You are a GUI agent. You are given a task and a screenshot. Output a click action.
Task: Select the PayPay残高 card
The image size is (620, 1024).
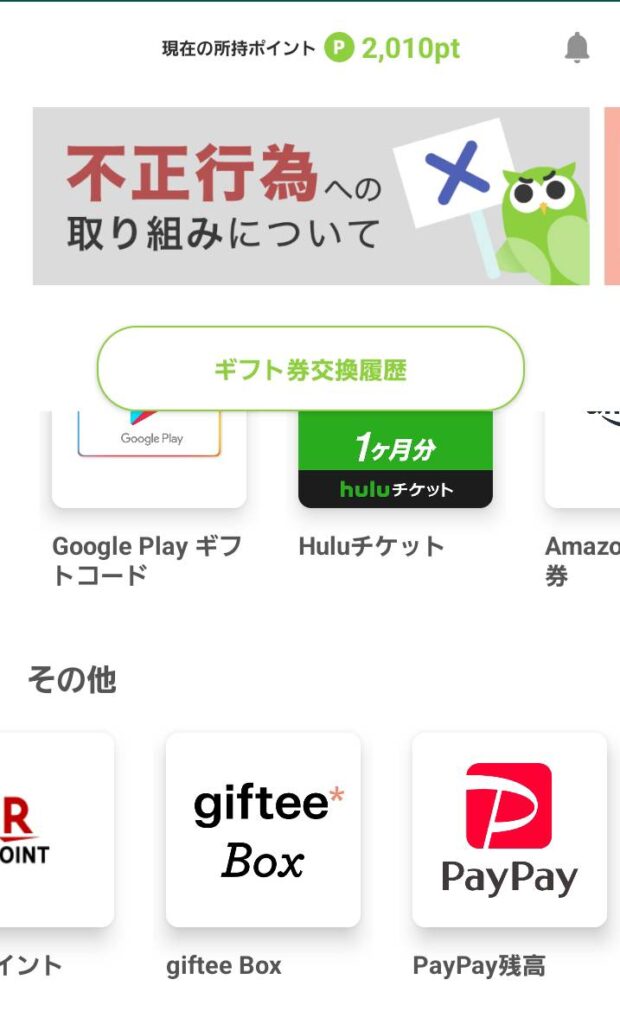point(509,828)
